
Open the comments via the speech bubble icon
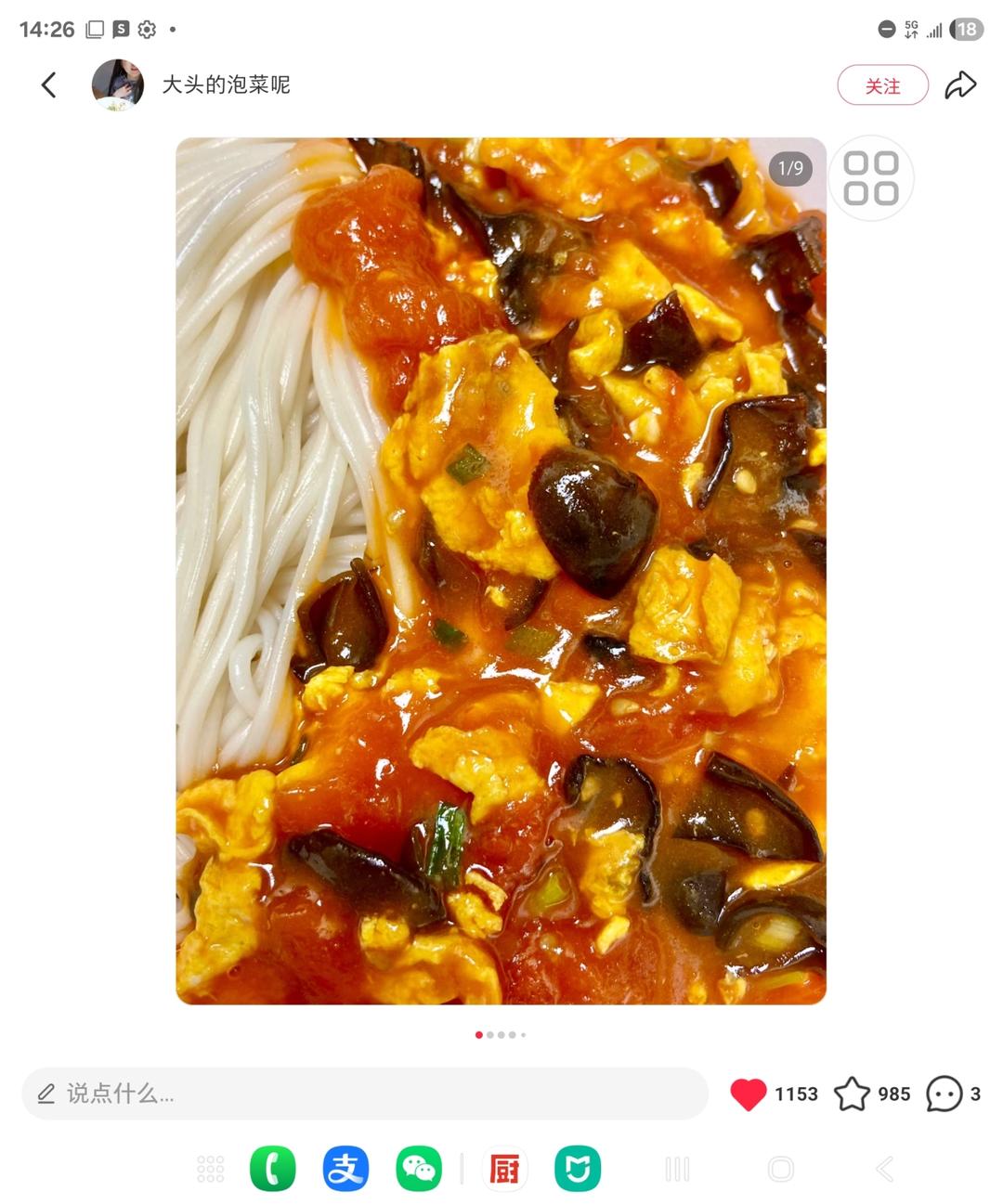coord(944,1094)
